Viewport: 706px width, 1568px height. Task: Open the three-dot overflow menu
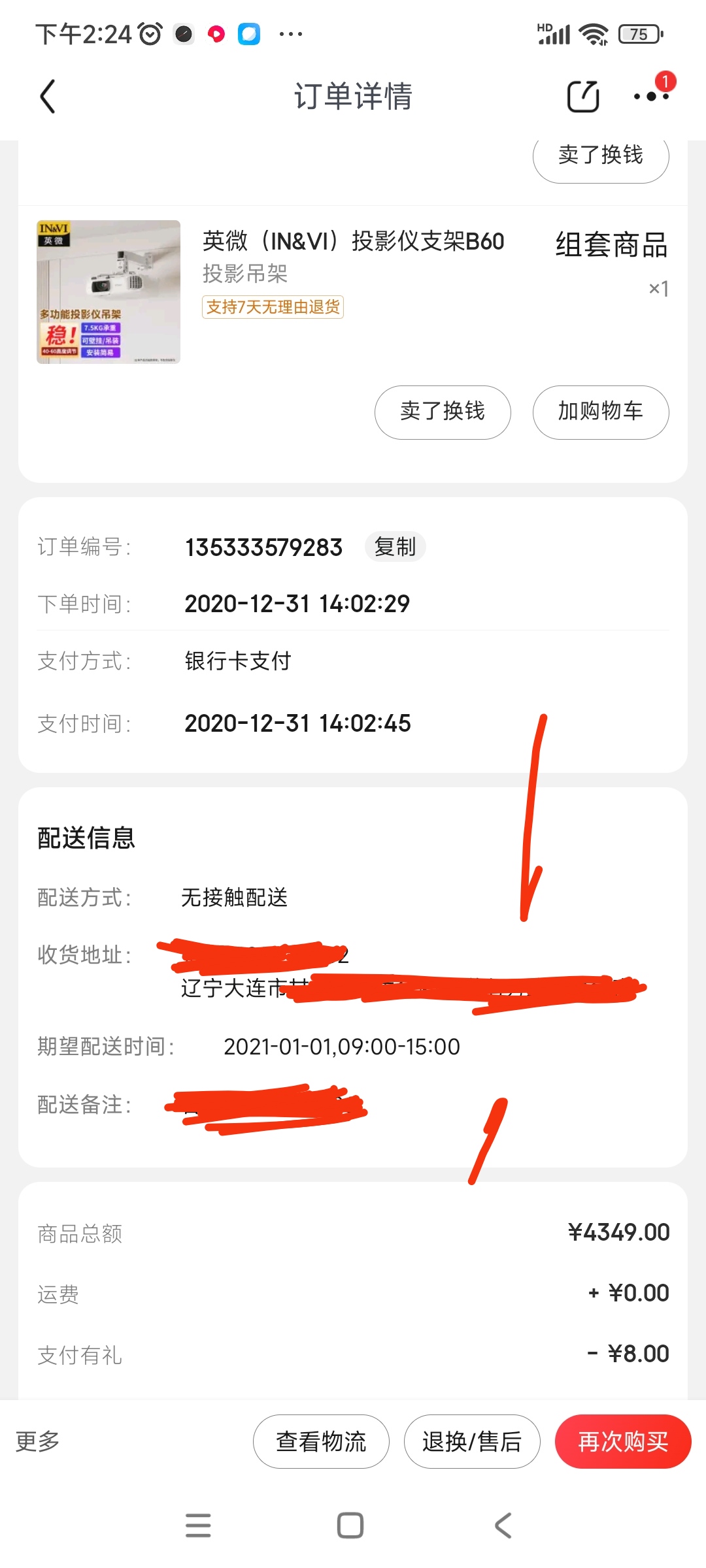point(651,97)
